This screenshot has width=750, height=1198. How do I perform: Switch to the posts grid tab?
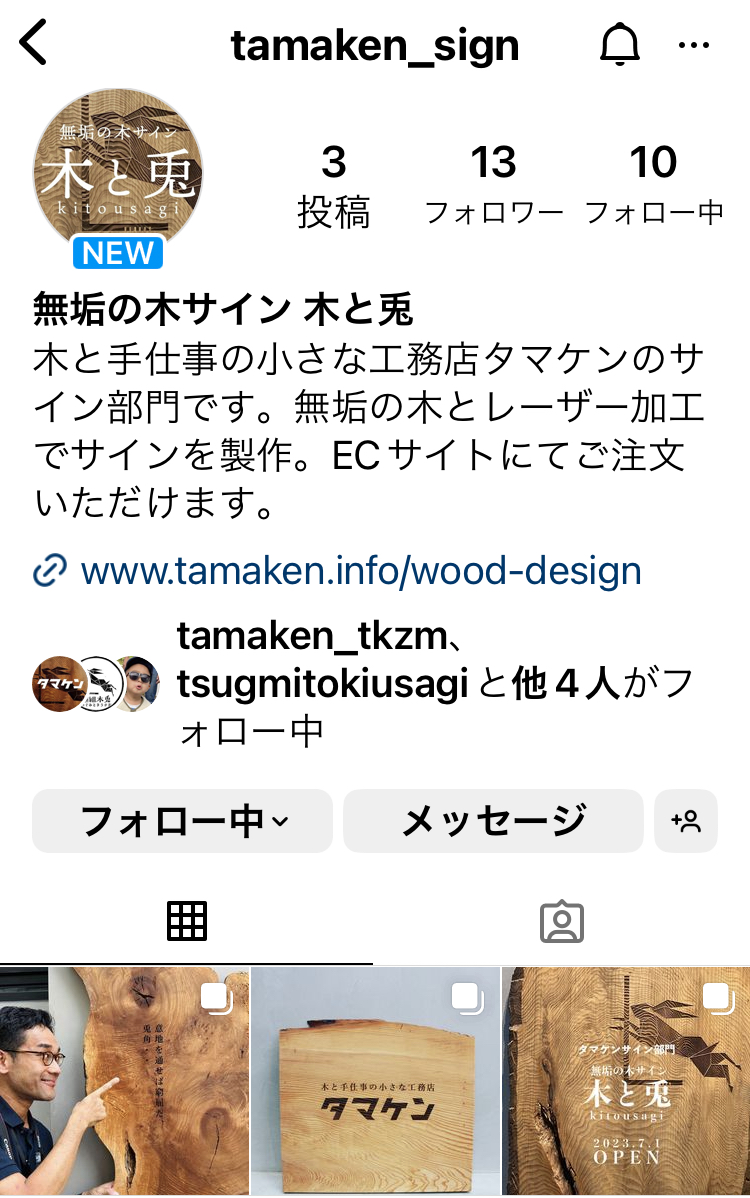(187, 921)
